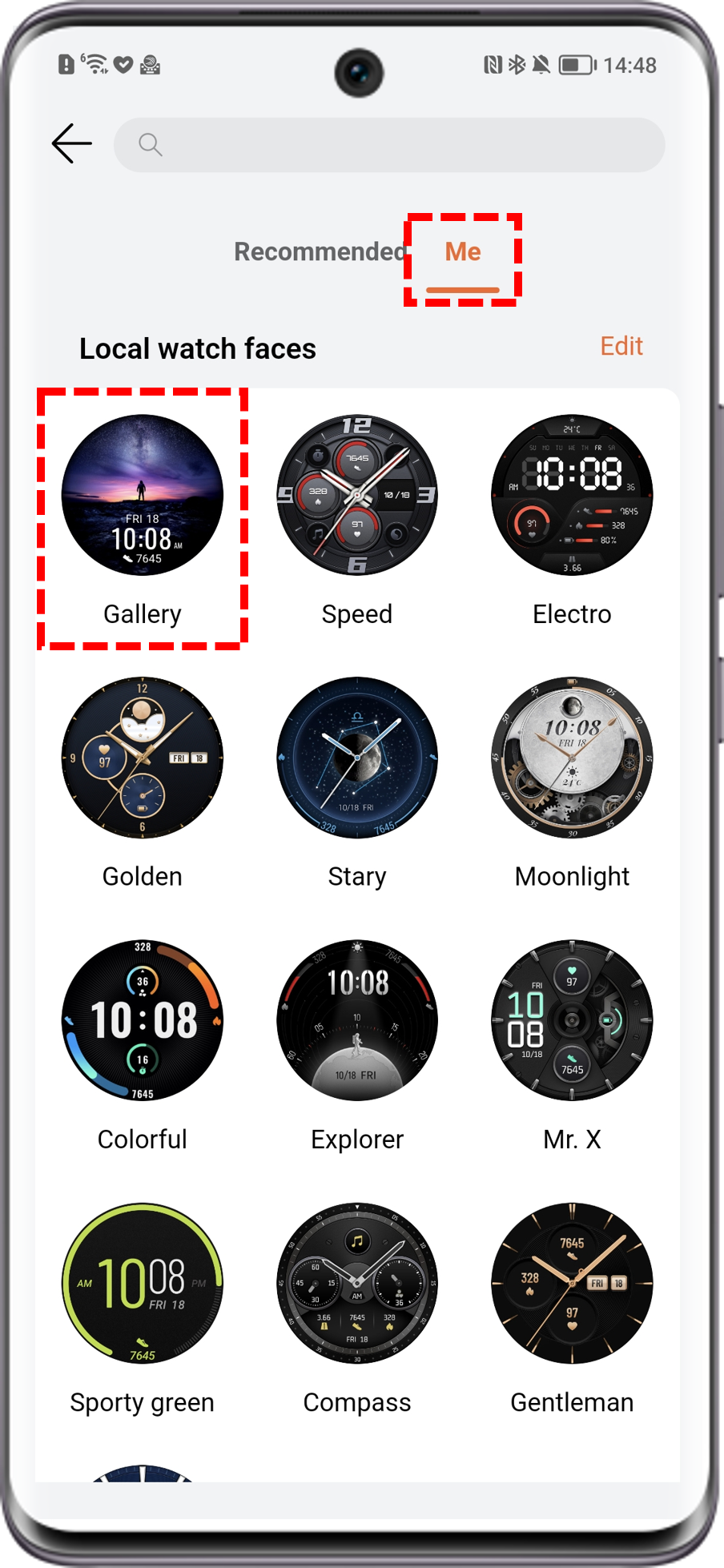Choose the Speed watch face
The height and width of the screenshot is (1568, 724).
tap(357, 495)
